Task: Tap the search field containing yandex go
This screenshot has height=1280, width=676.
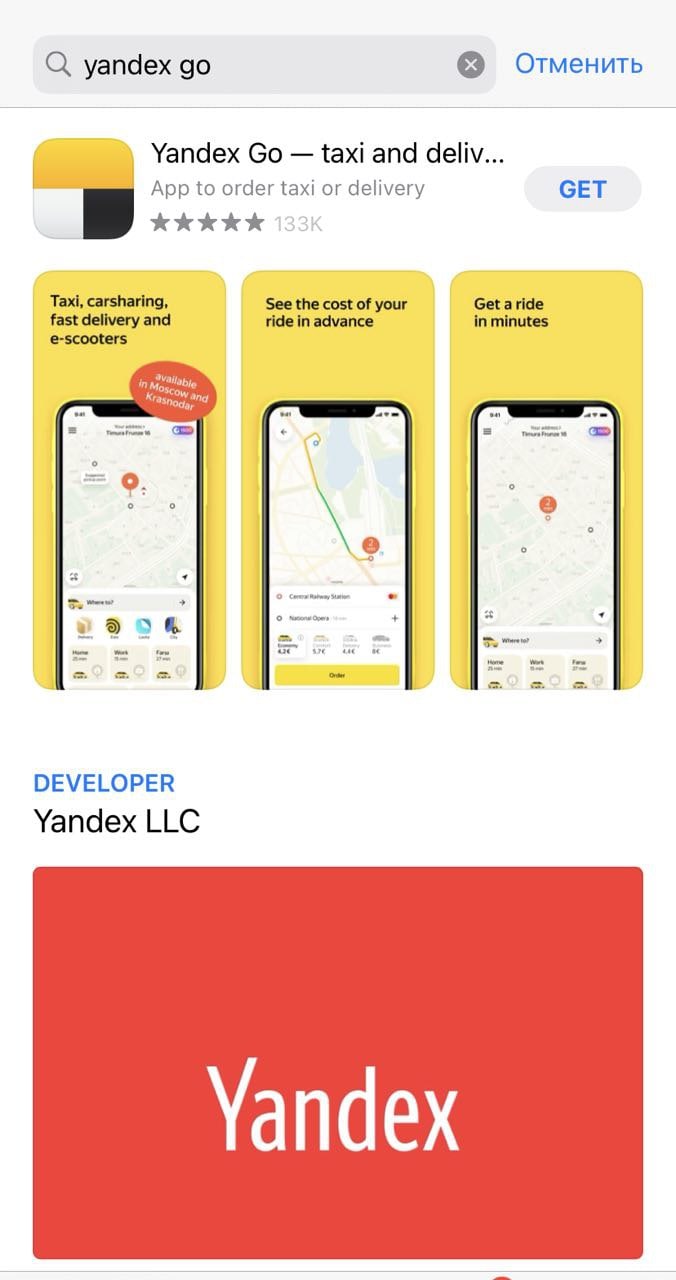Action: click(250, 66)
